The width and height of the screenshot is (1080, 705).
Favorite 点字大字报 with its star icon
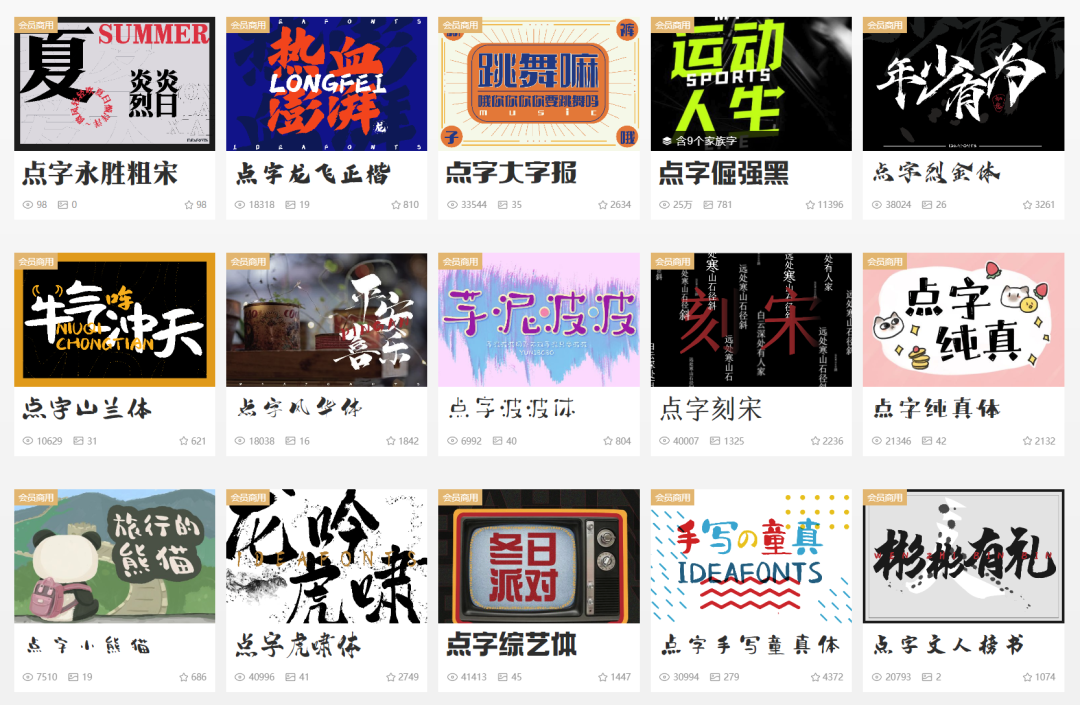603,205
